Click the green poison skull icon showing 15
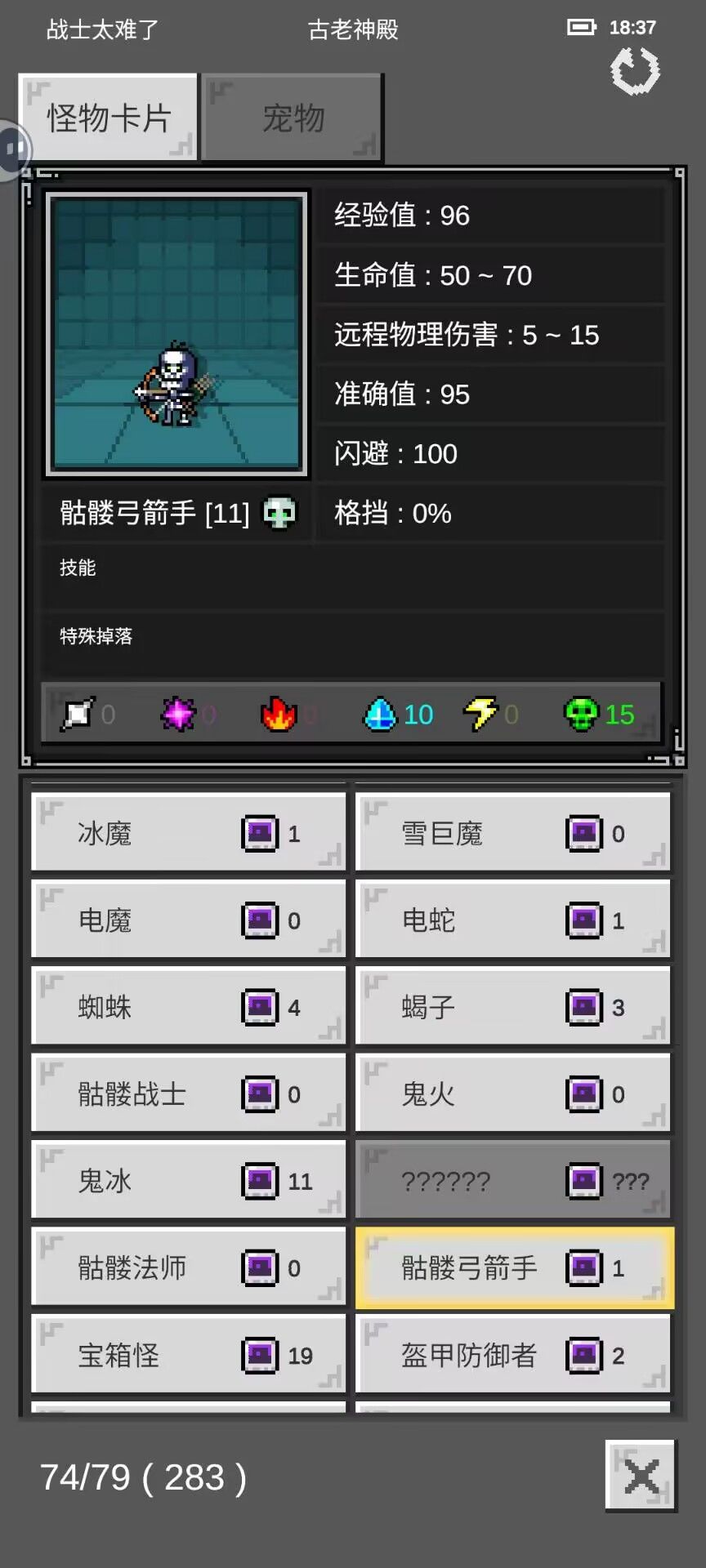The width and height of the screenshot is (706, 1568). coord(582,713)
